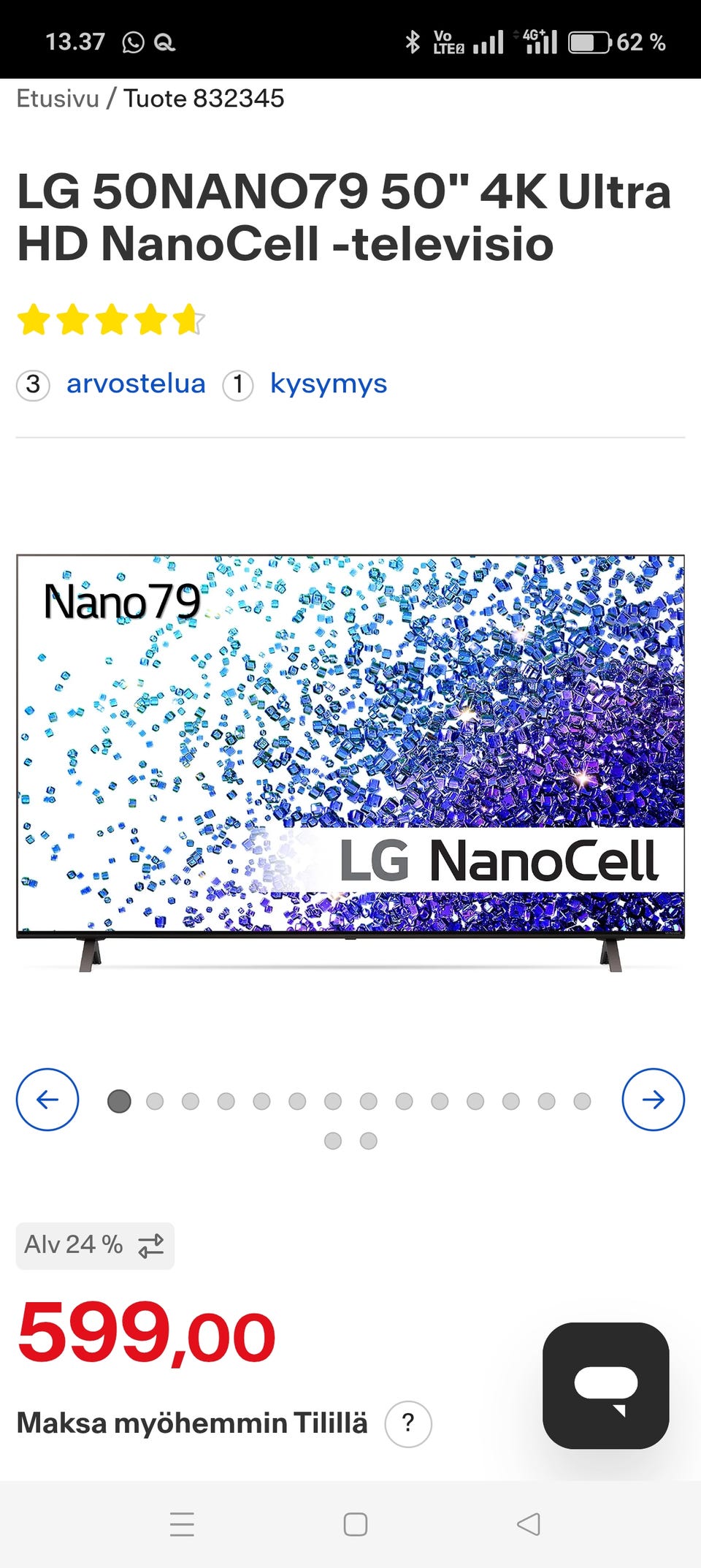Open the LG NanoCell TV product image
Viewport: 701px width, 1568px height.
[350, 760]
